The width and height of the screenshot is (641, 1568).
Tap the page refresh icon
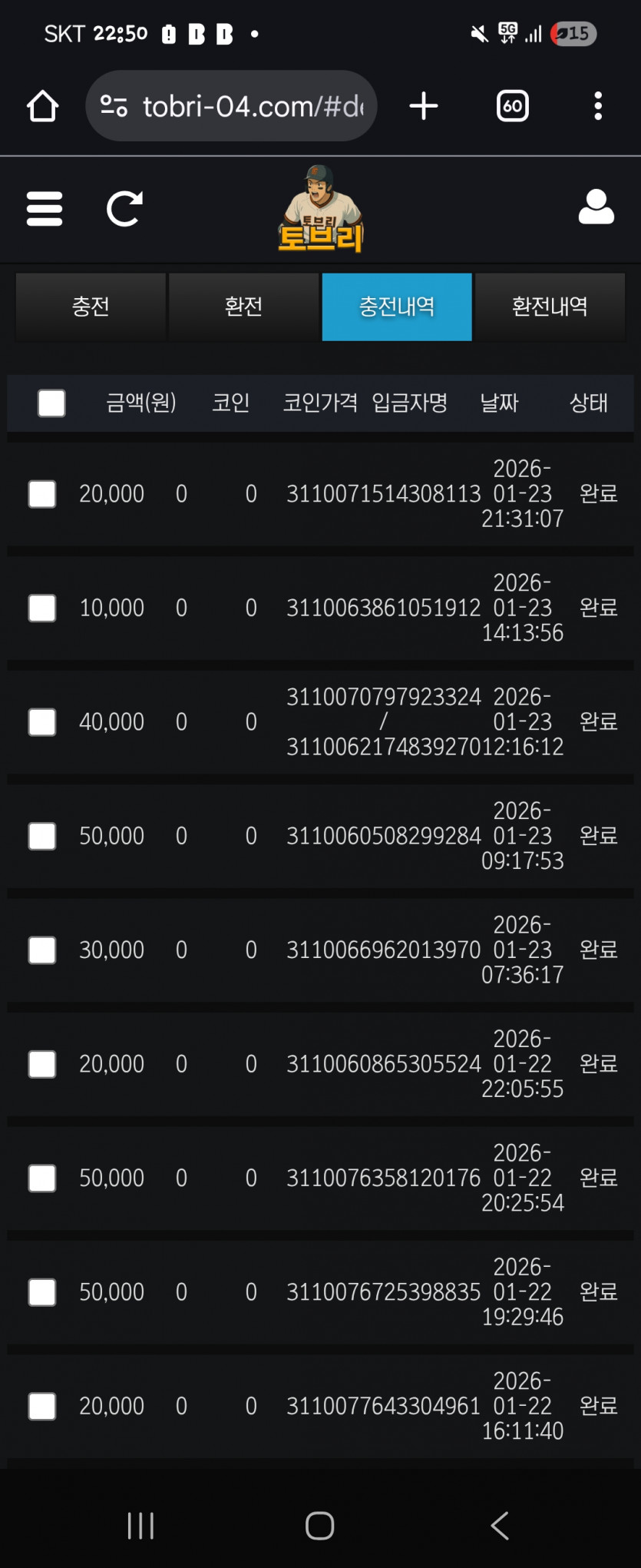point(124,209)
